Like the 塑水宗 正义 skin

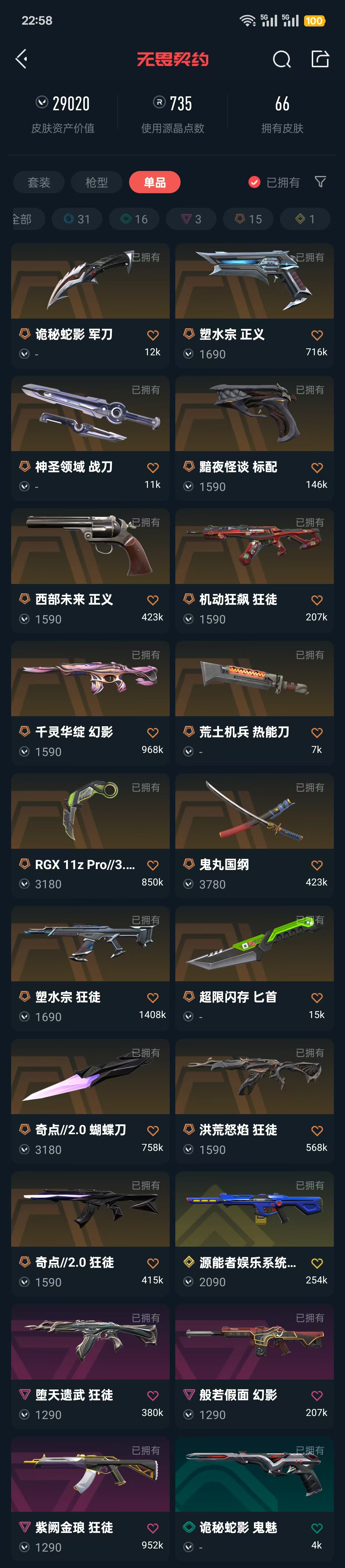tap(317, 335)
